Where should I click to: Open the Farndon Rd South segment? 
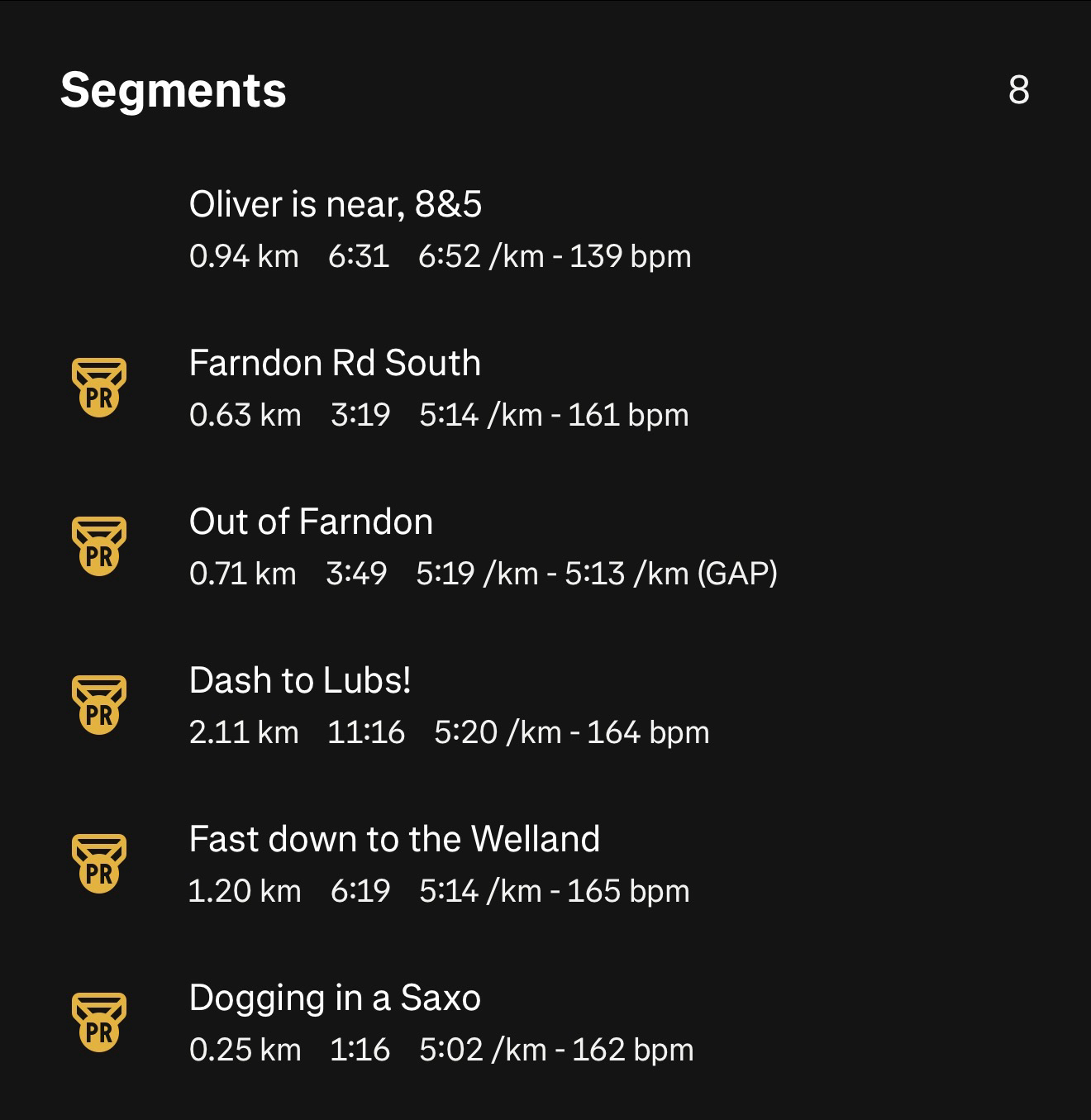[335, 364]
